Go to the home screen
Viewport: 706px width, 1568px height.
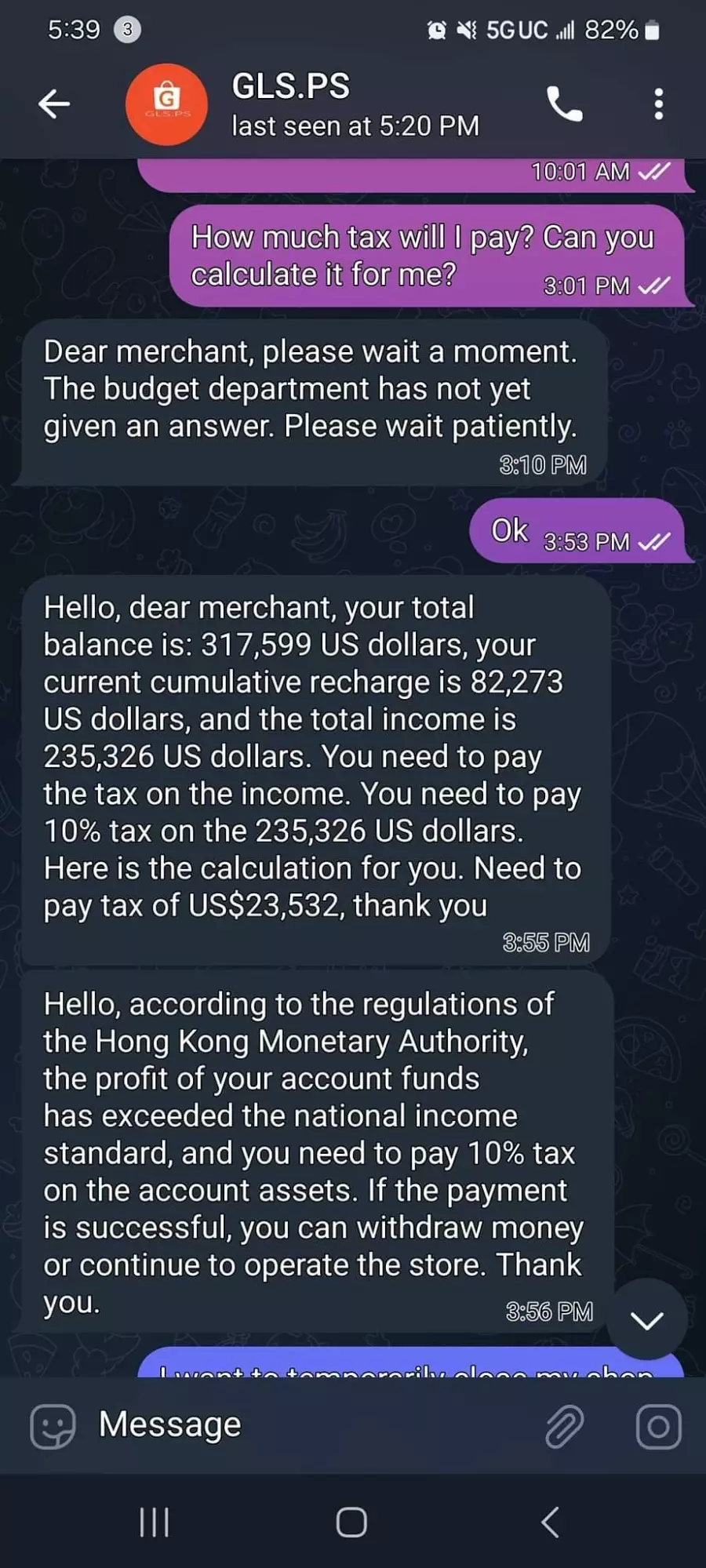pos(351,1523)
